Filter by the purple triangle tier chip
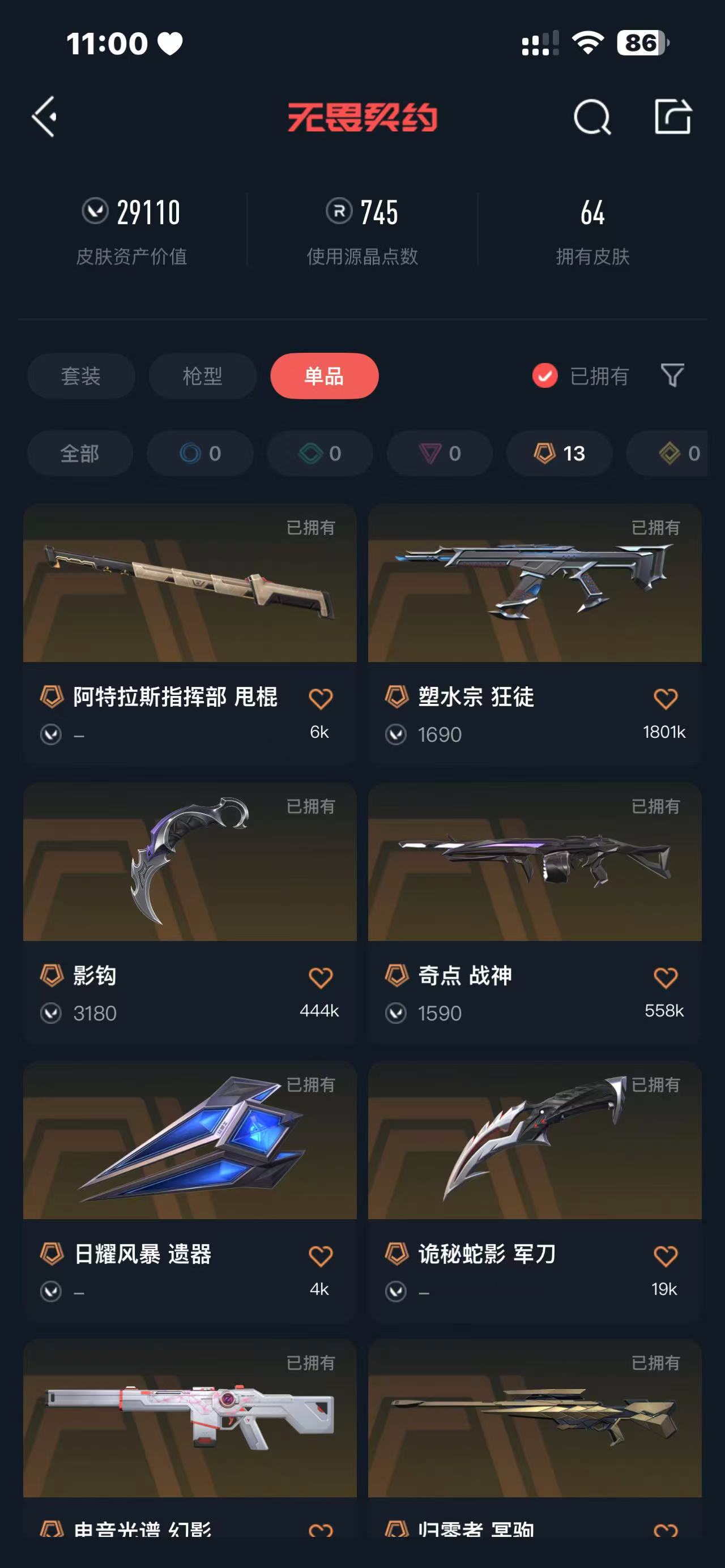The image size is (725, 1568). pyautogui.click(x=440, y=454)
